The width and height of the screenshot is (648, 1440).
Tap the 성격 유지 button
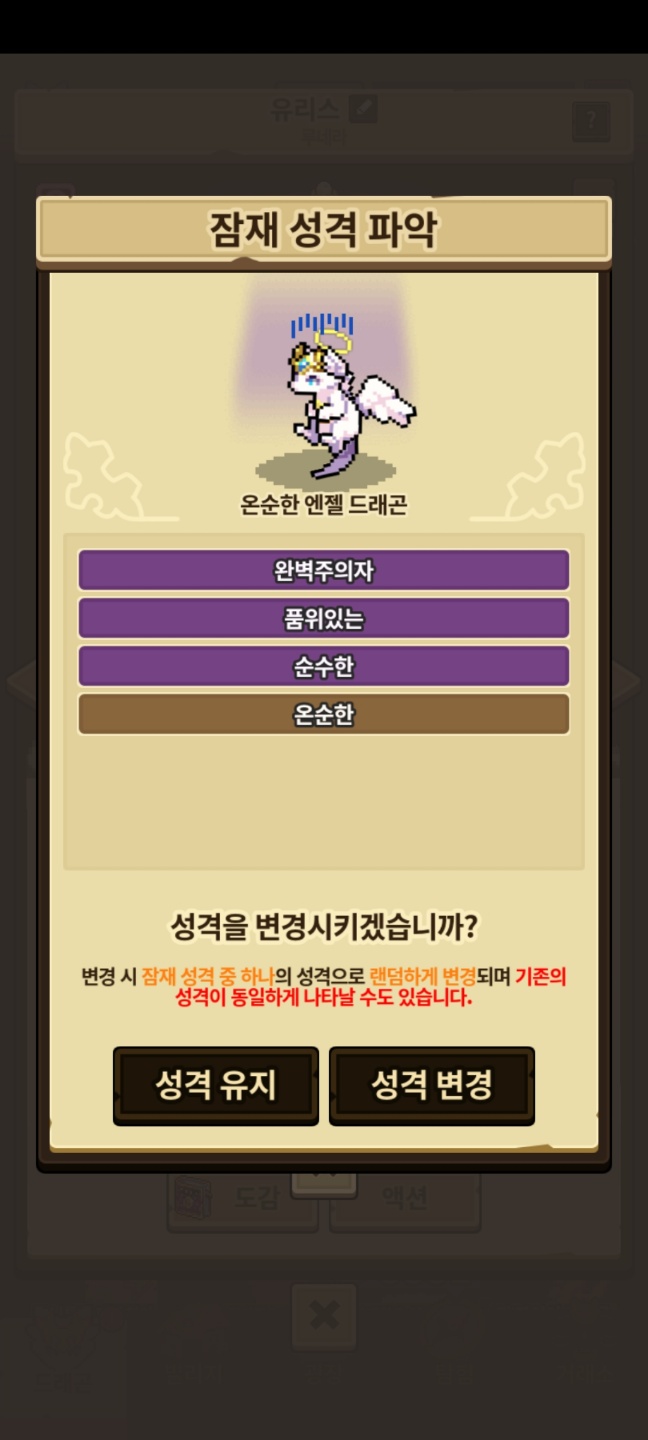[x=216, y=1085]
